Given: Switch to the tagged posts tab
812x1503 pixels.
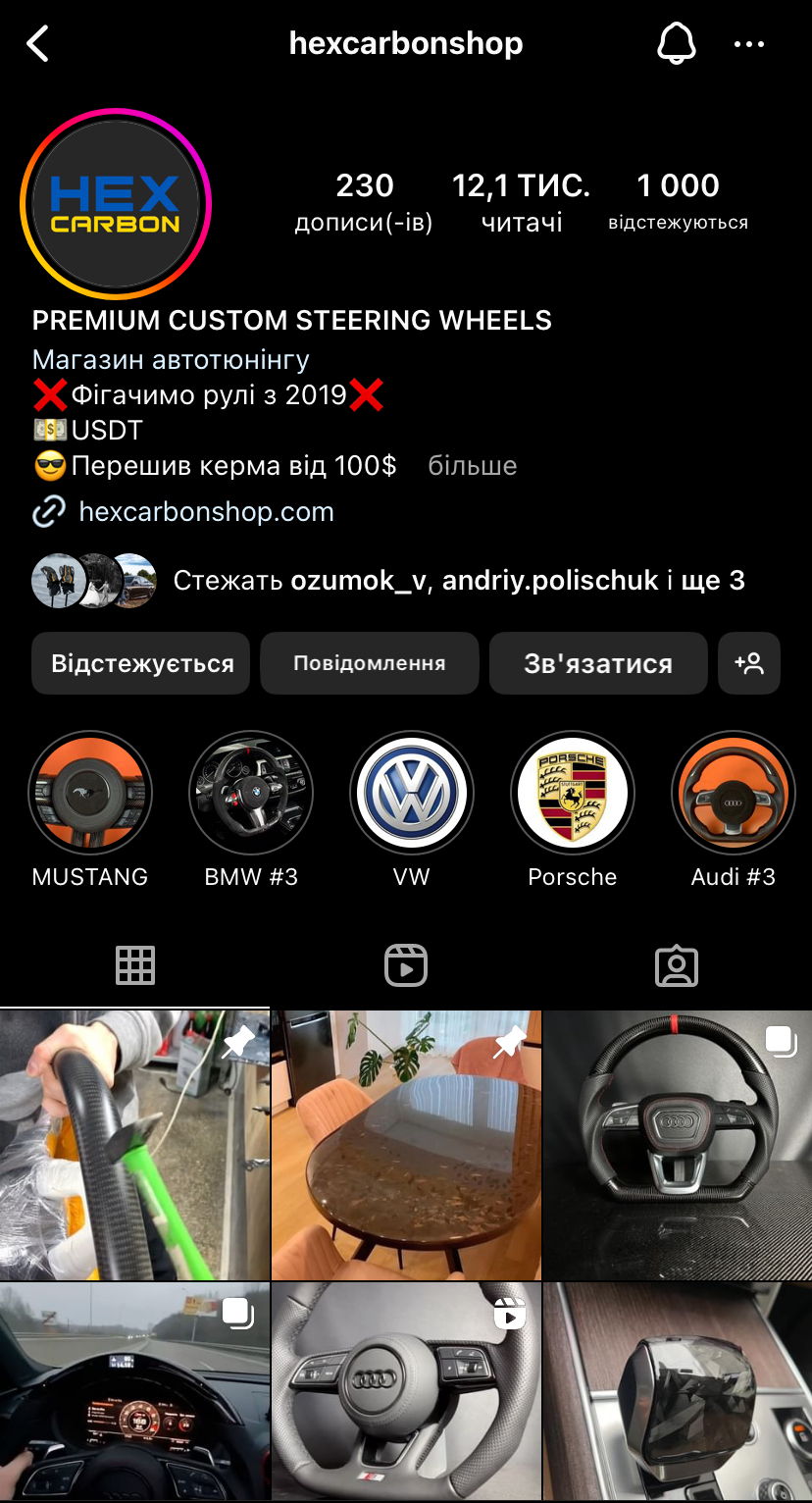Looking at the screenshot, I should [x=677, y=965].
